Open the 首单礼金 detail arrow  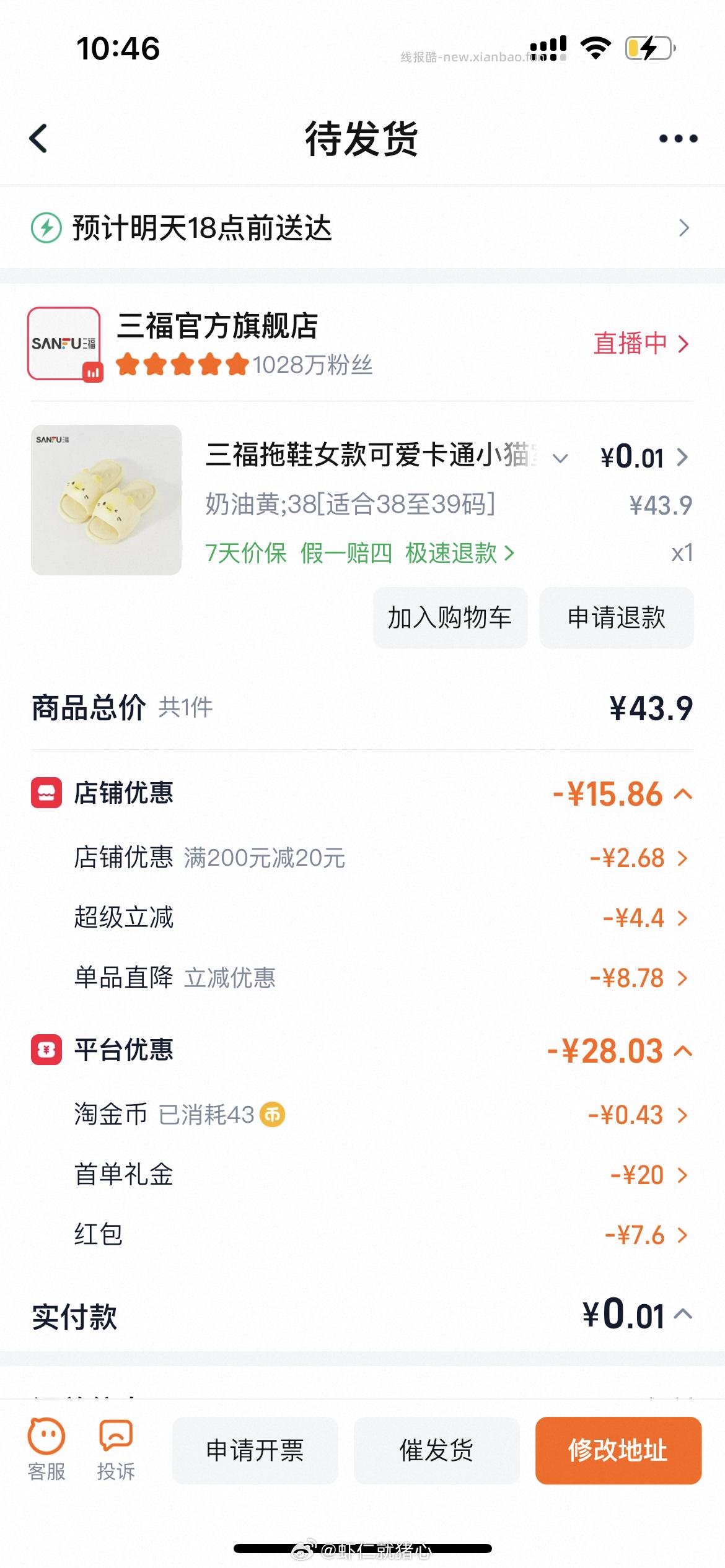tap(682, 1174)
